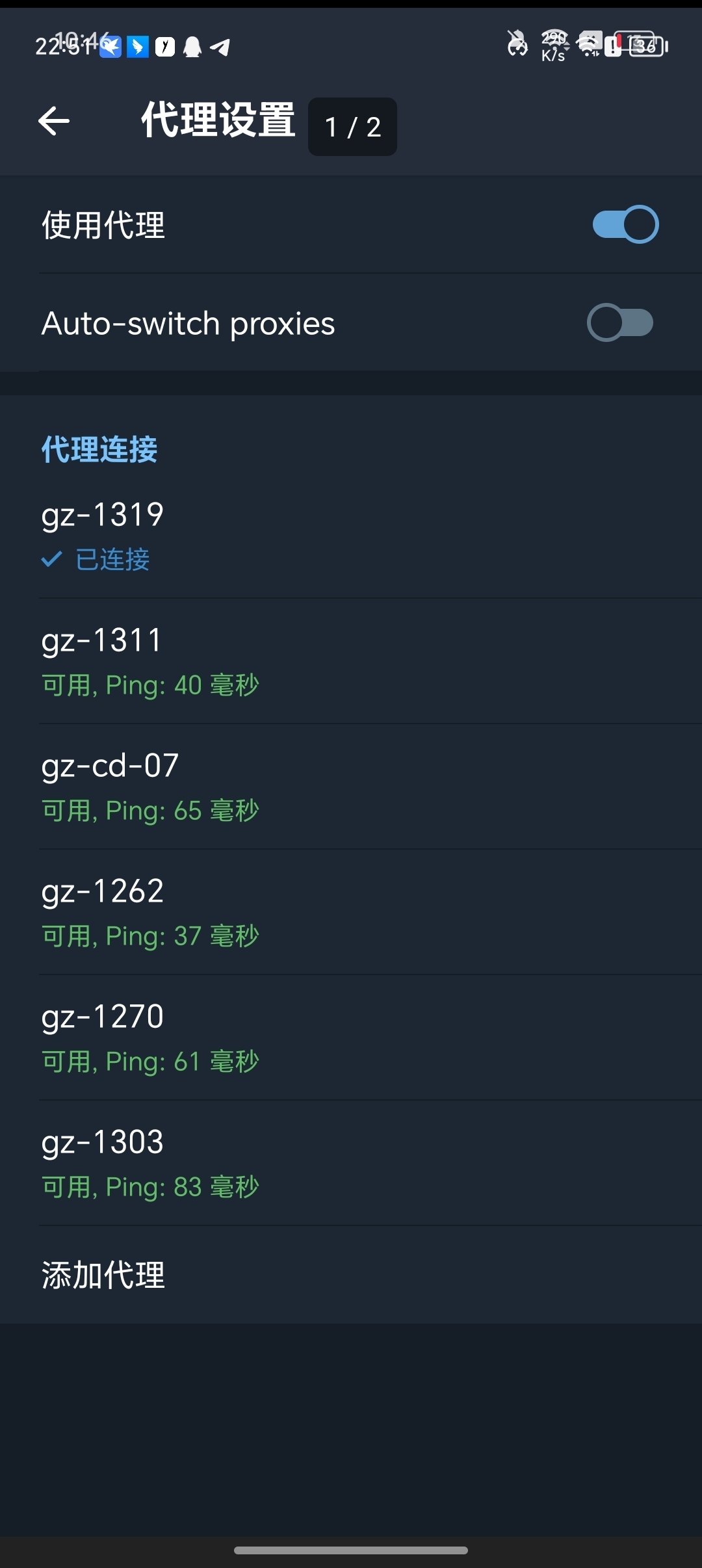Tap 添加代理 to add a proxy
Screen dimensions: 702x1568
[x=351, y=1275]
